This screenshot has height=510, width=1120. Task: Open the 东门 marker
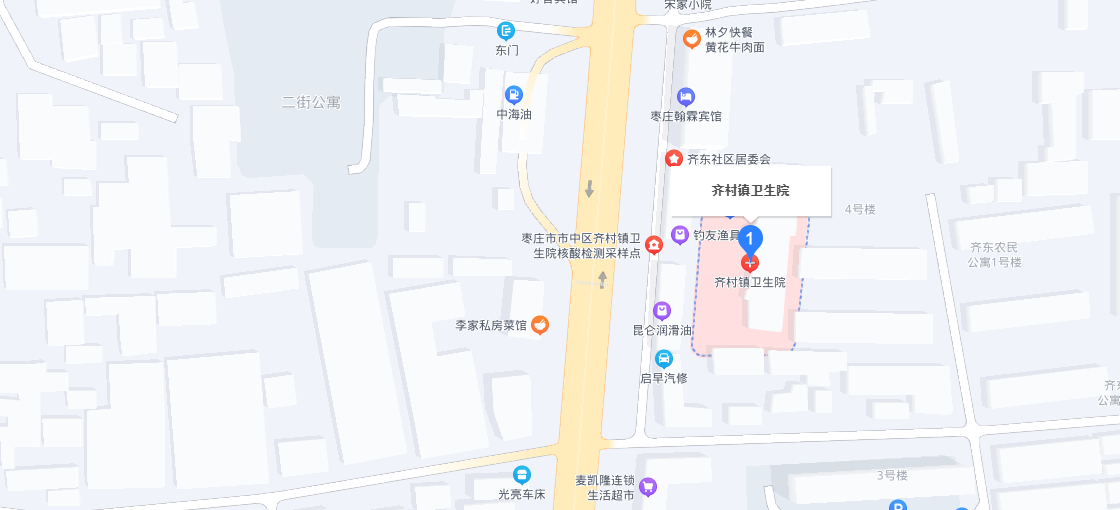point(507,31)
